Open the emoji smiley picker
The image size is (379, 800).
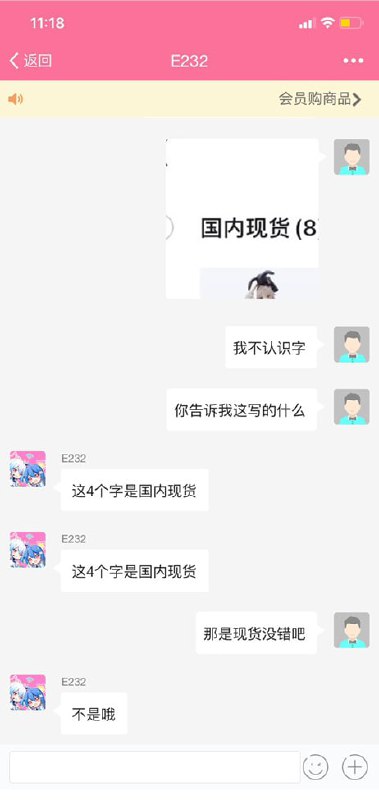[316, 767]
